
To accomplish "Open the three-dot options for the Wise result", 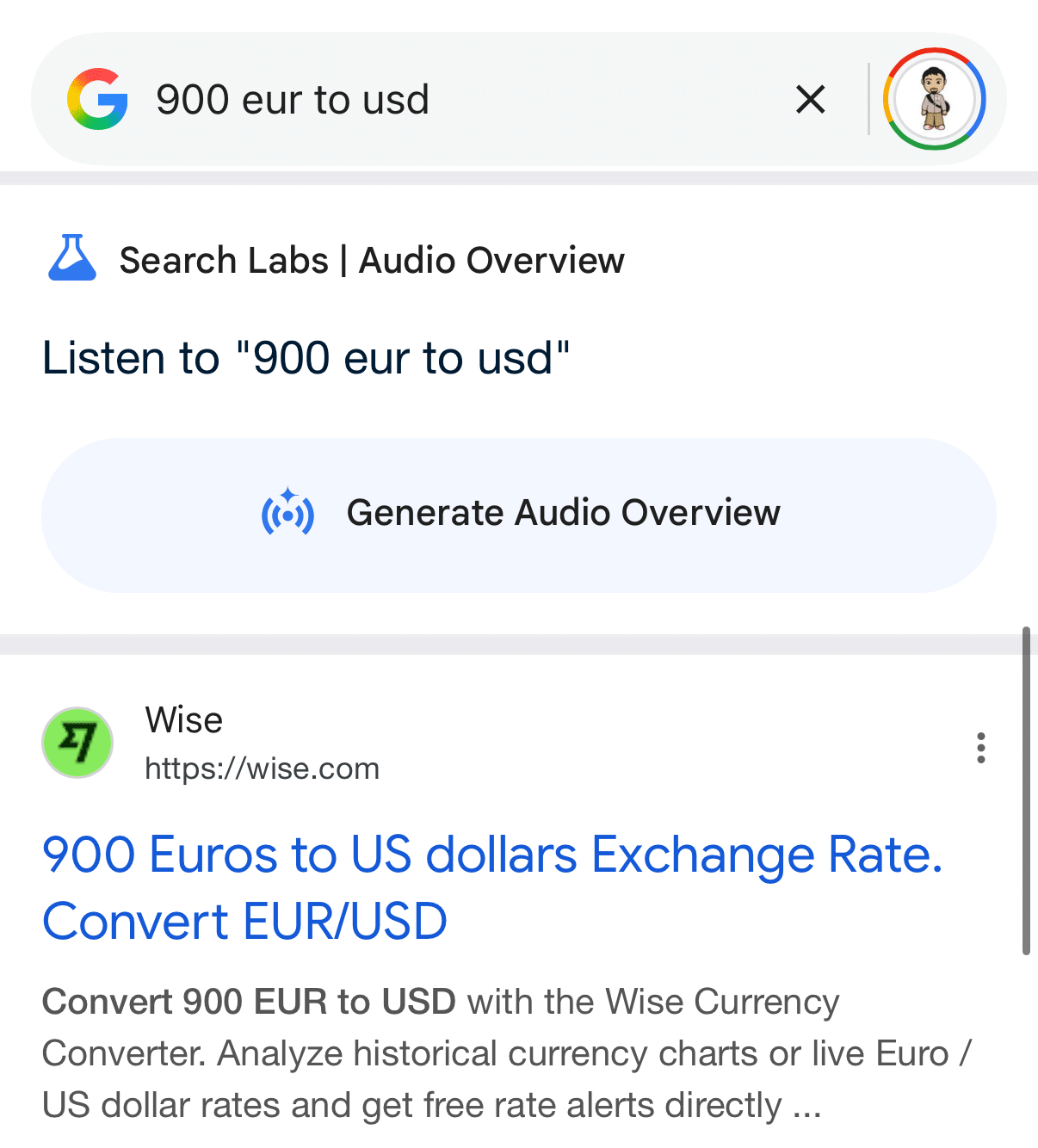I will tap(981, 749).
